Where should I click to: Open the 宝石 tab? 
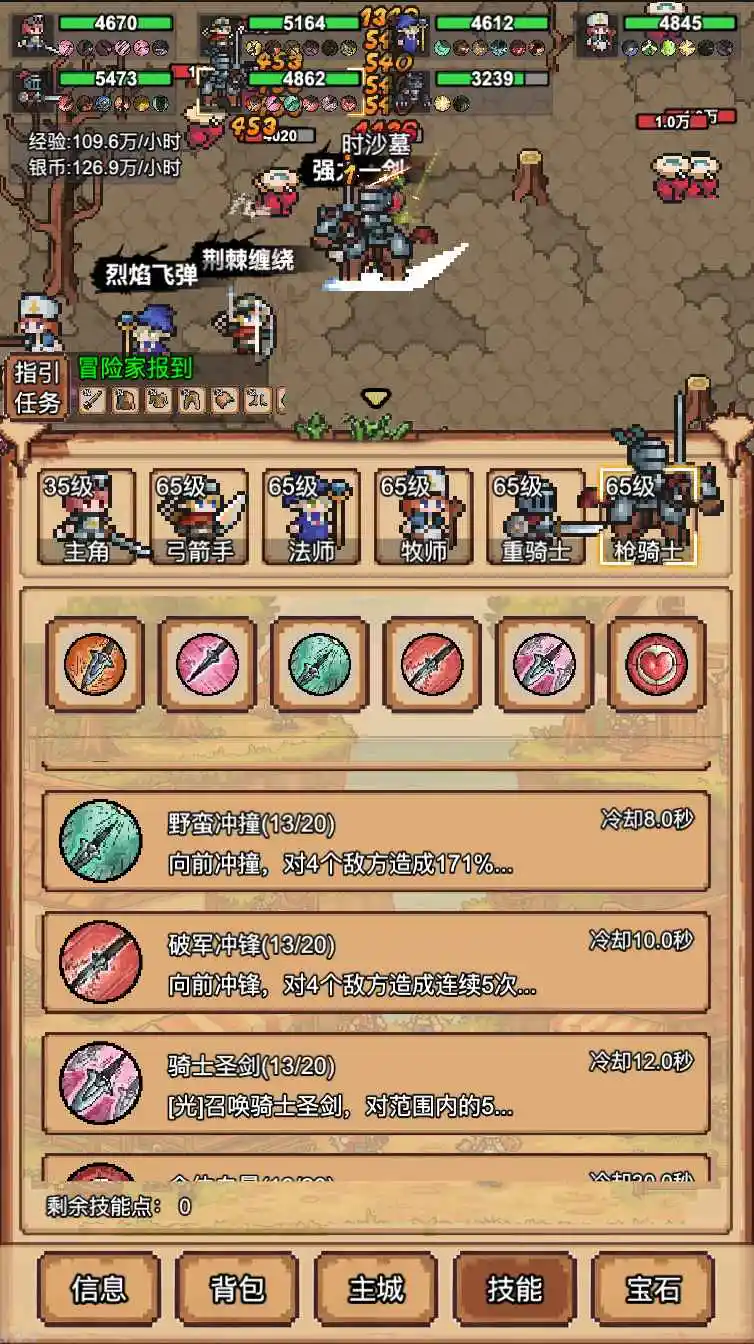point(653,1289)
